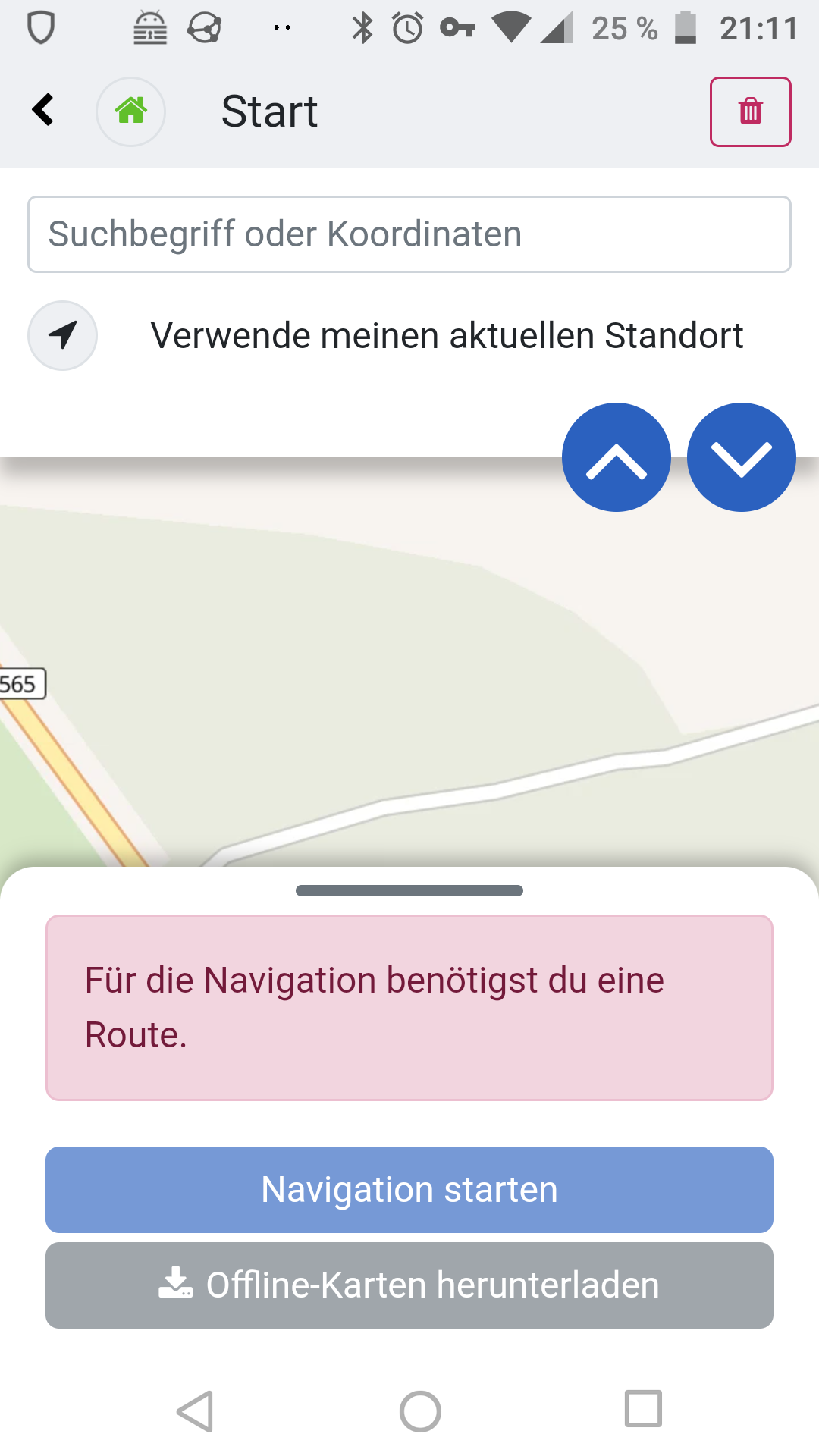Tap Navigation starten
Screen dimensions: 819x1456
pos(409,1189)
